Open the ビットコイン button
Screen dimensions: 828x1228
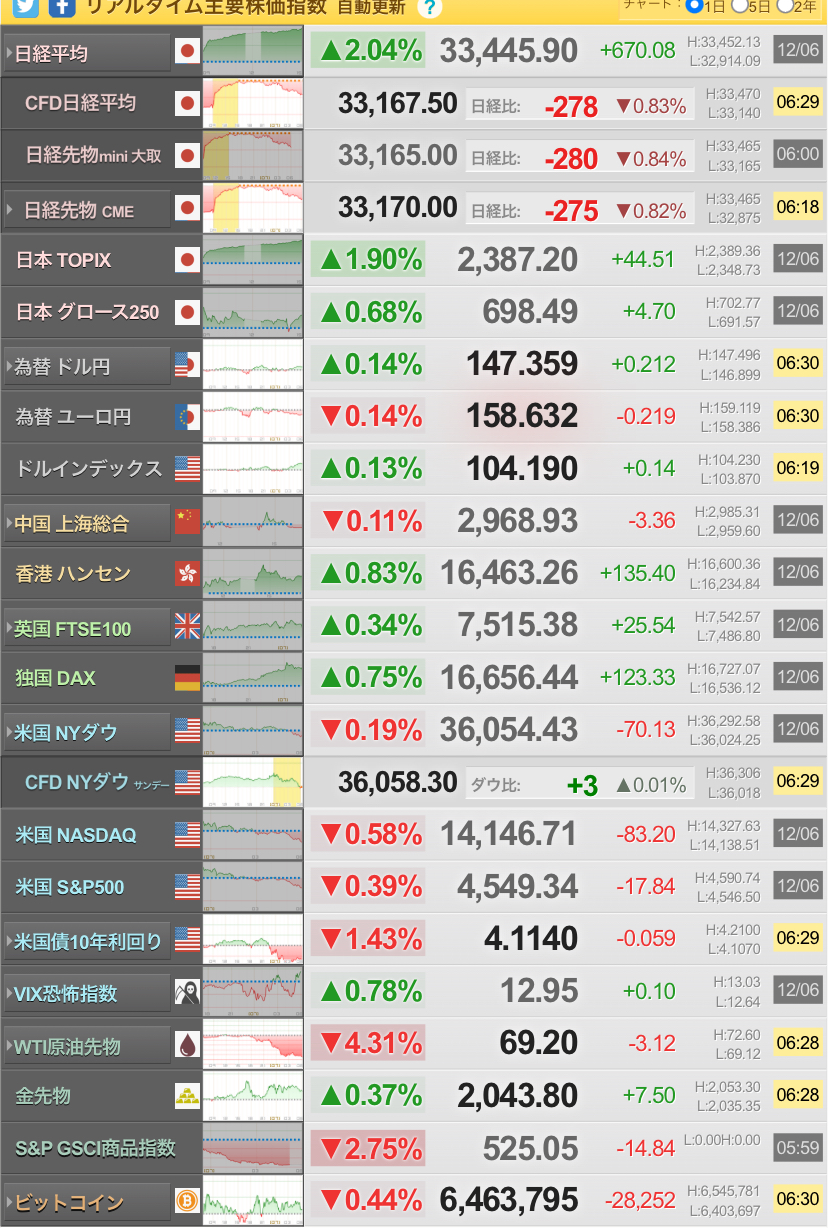87,1202
